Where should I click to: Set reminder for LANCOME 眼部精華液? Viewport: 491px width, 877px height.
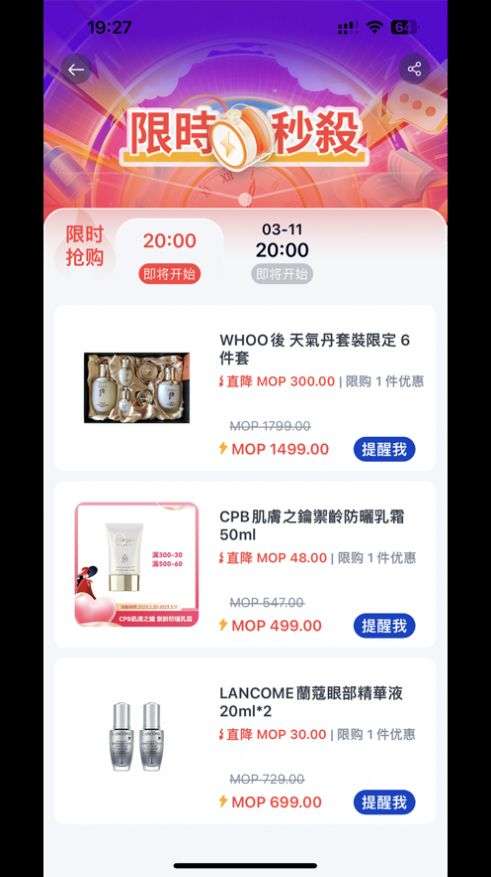384,802
